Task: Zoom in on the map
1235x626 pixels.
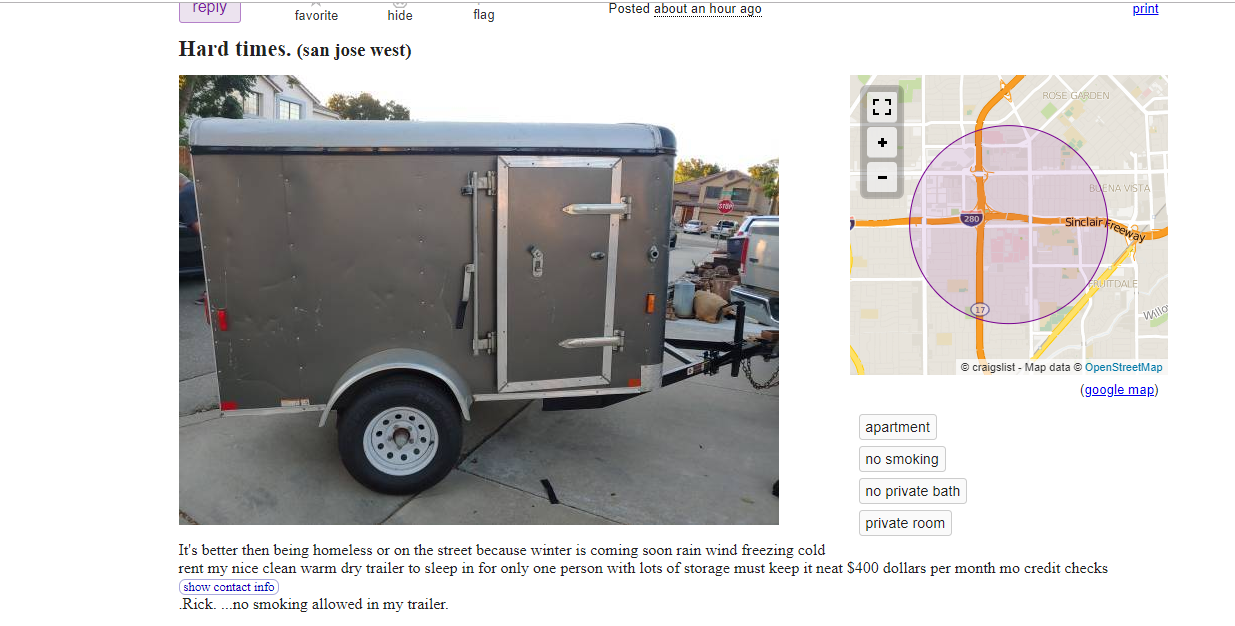Action: 881,143
